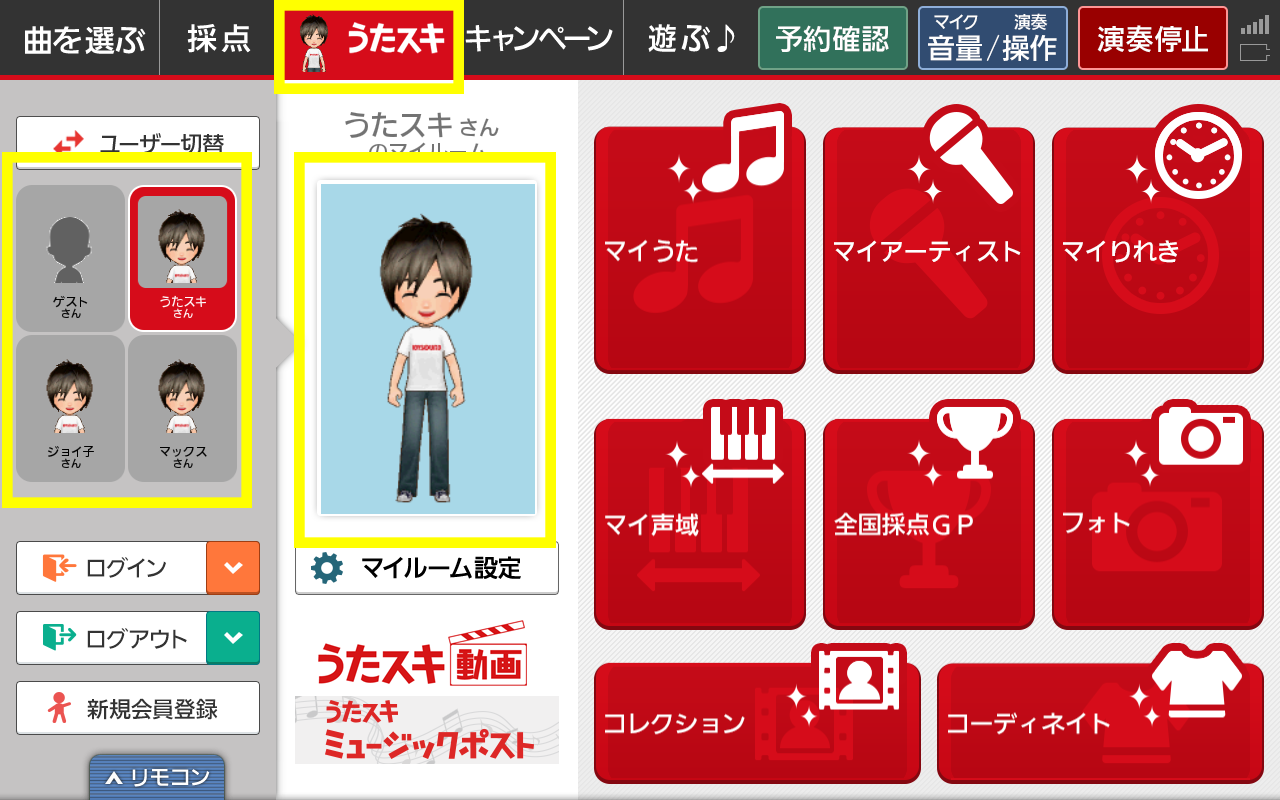1280x800 pixels.
Task: Tap the ログアウト button
Action: (112, 638)
